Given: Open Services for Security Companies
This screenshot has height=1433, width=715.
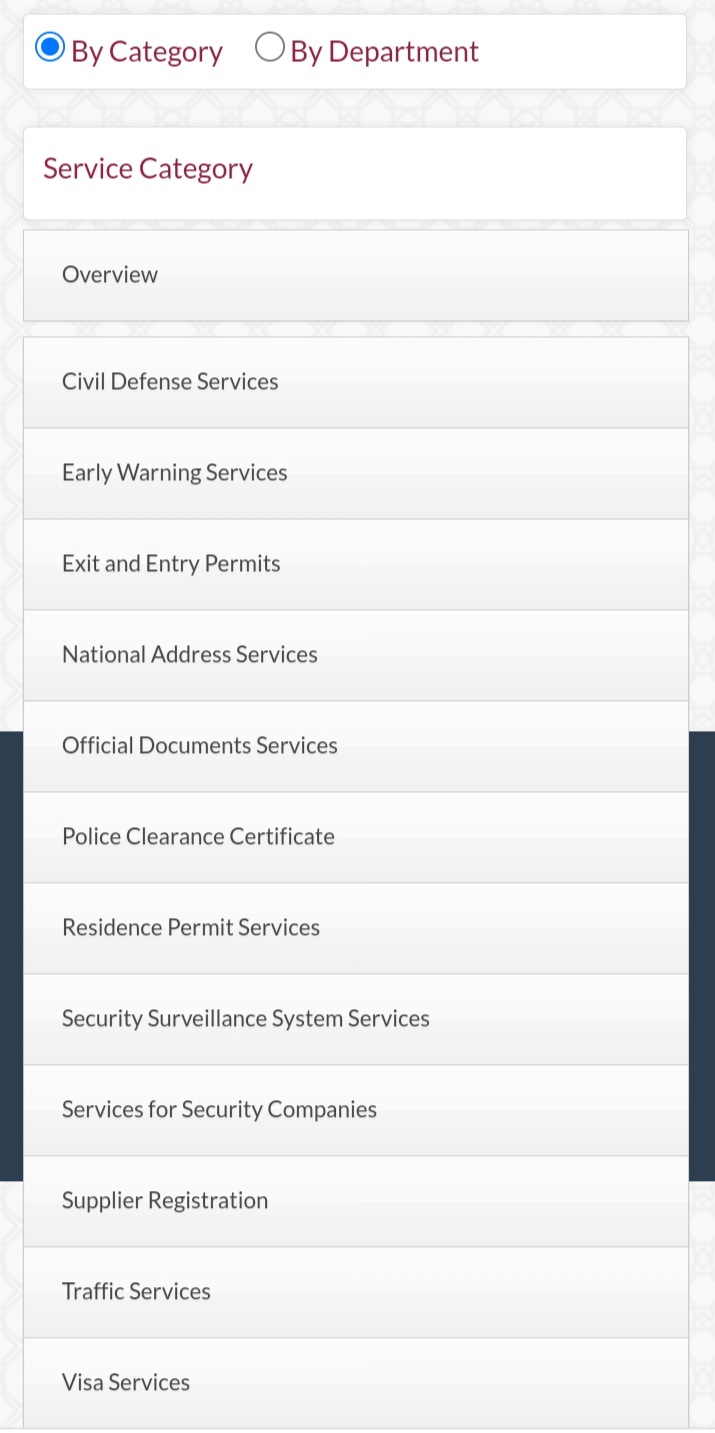Looking at the screenshot, I should click(x=355, y=1110).
